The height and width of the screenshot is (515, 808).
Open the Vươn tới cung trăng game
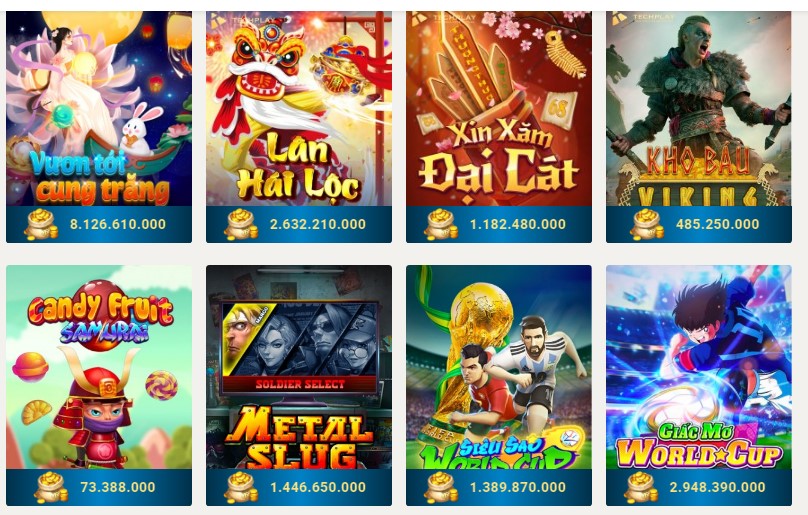click(x=98, y=110)
